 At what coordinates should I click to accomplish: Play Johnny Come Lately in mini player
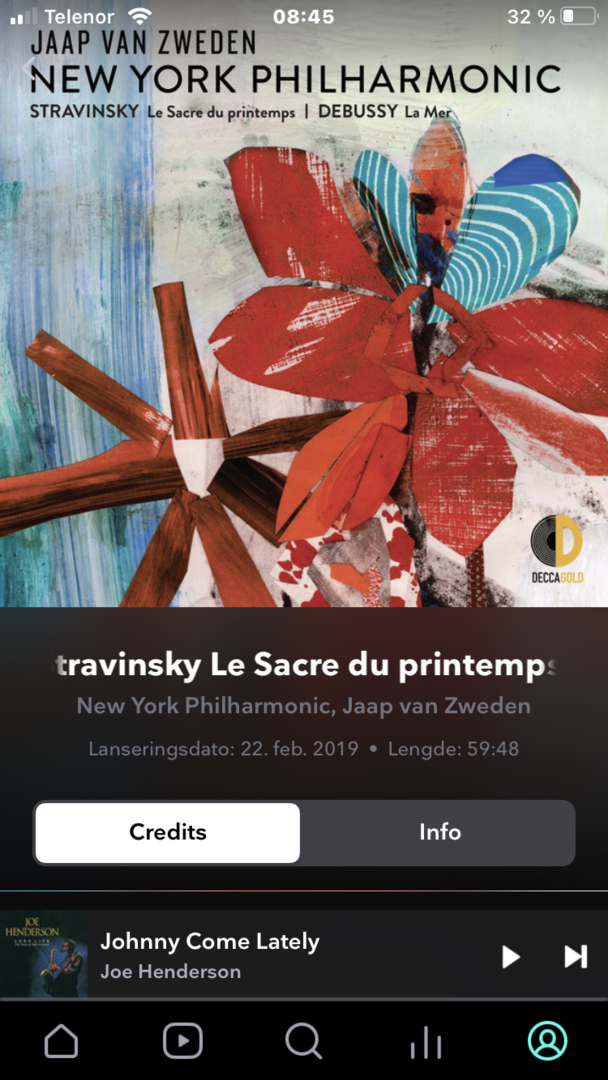511,957
